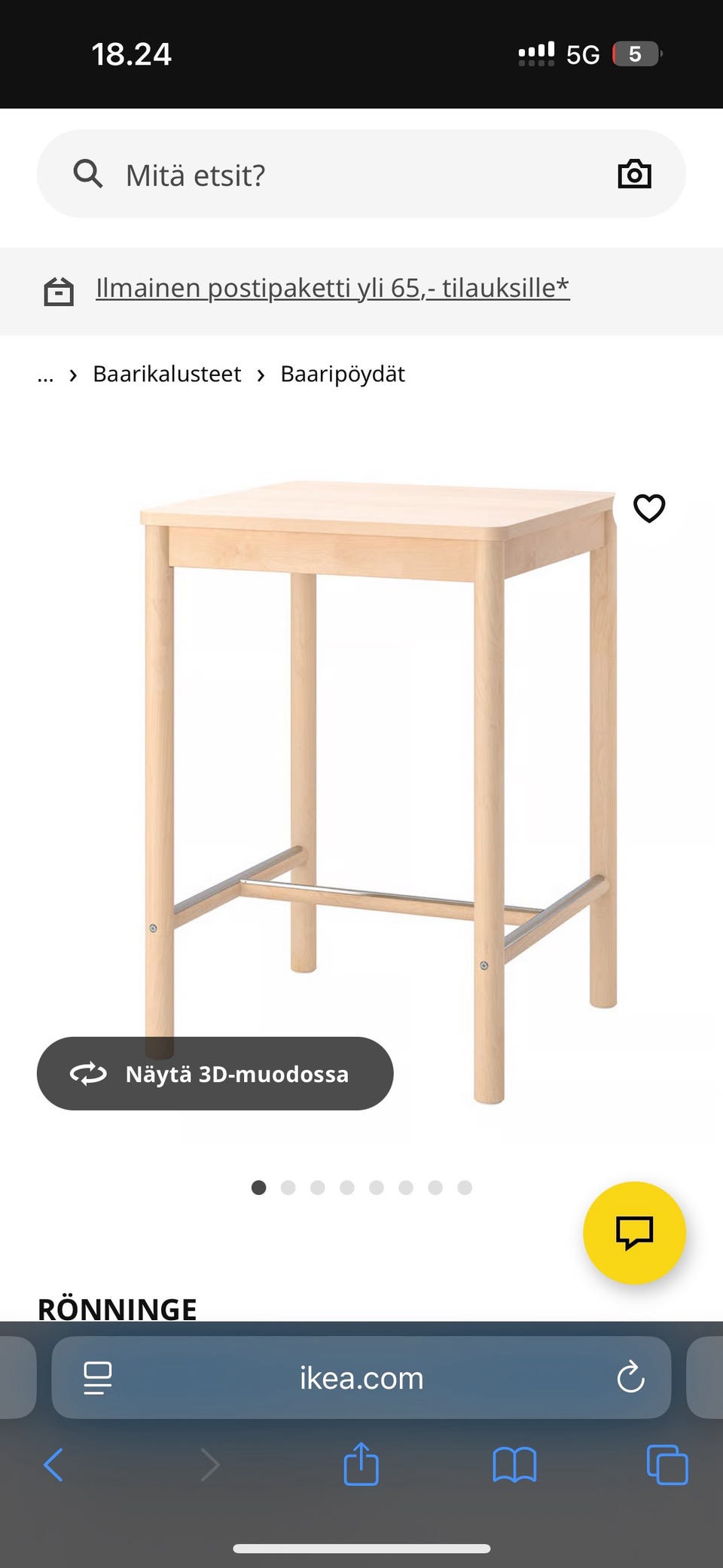Go to Baarikalusteet breadcrumb
Viewport: 723px width, 1568px height.
(x=166, y=374)
